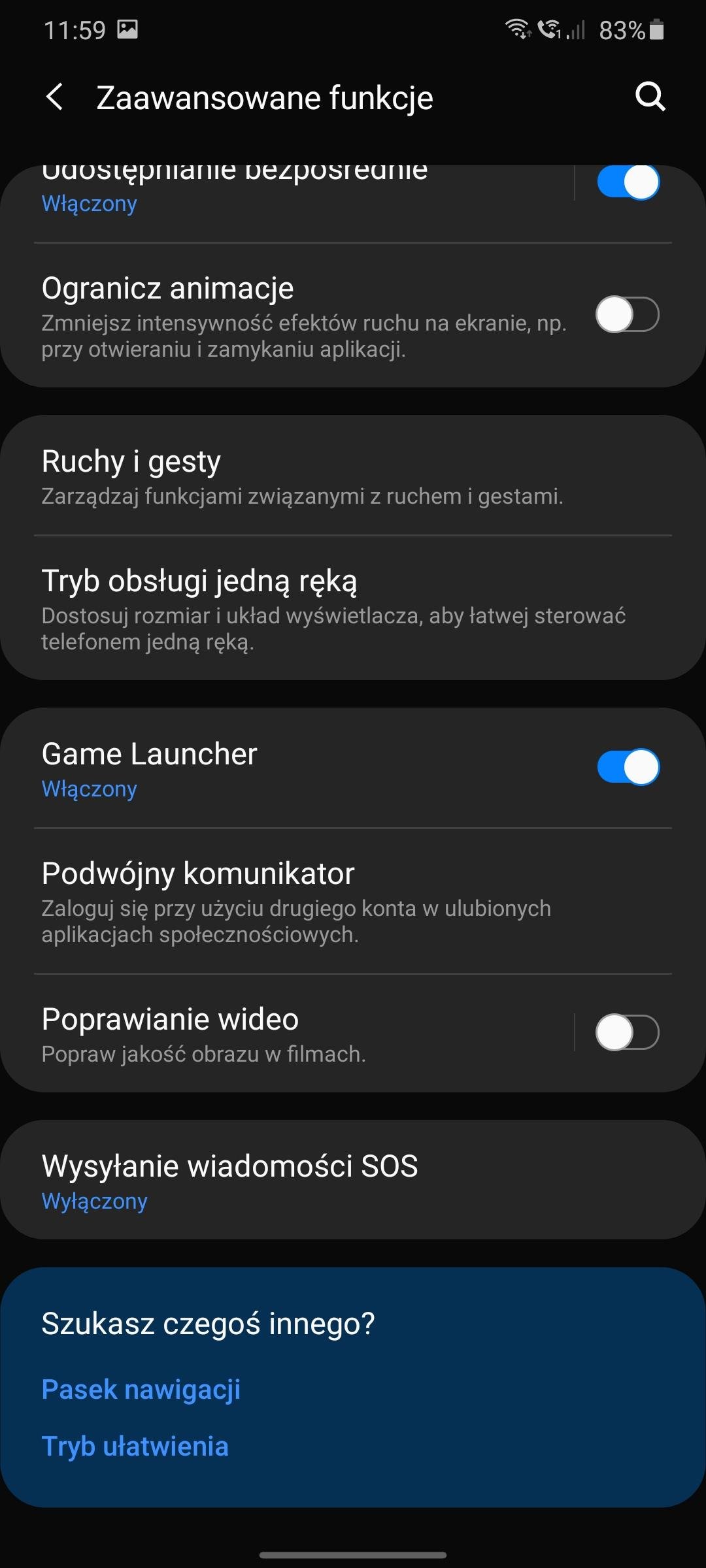Disable the Game Launcher switch
706x1568 pixels.
(628, 767)
